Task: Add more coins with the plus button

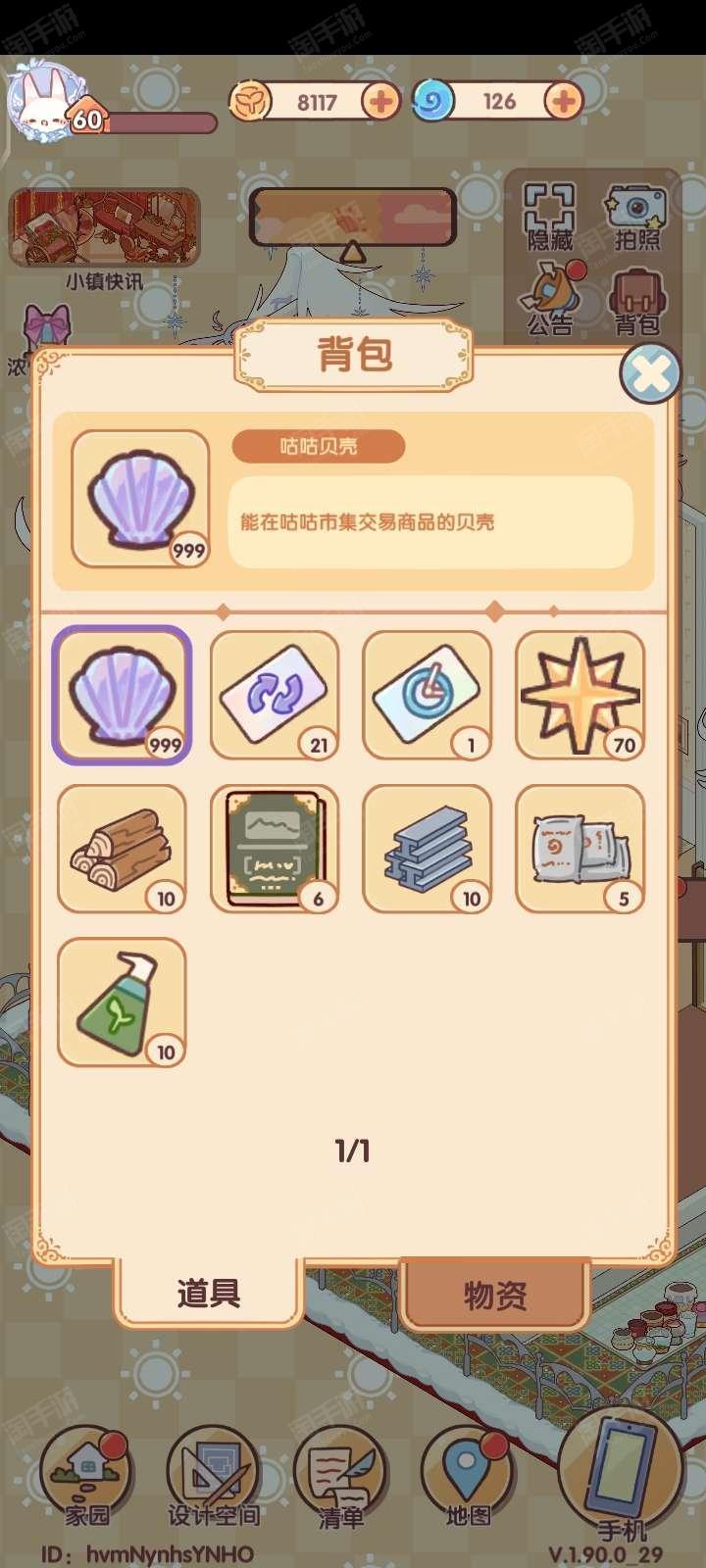Action: click(380, 101)
